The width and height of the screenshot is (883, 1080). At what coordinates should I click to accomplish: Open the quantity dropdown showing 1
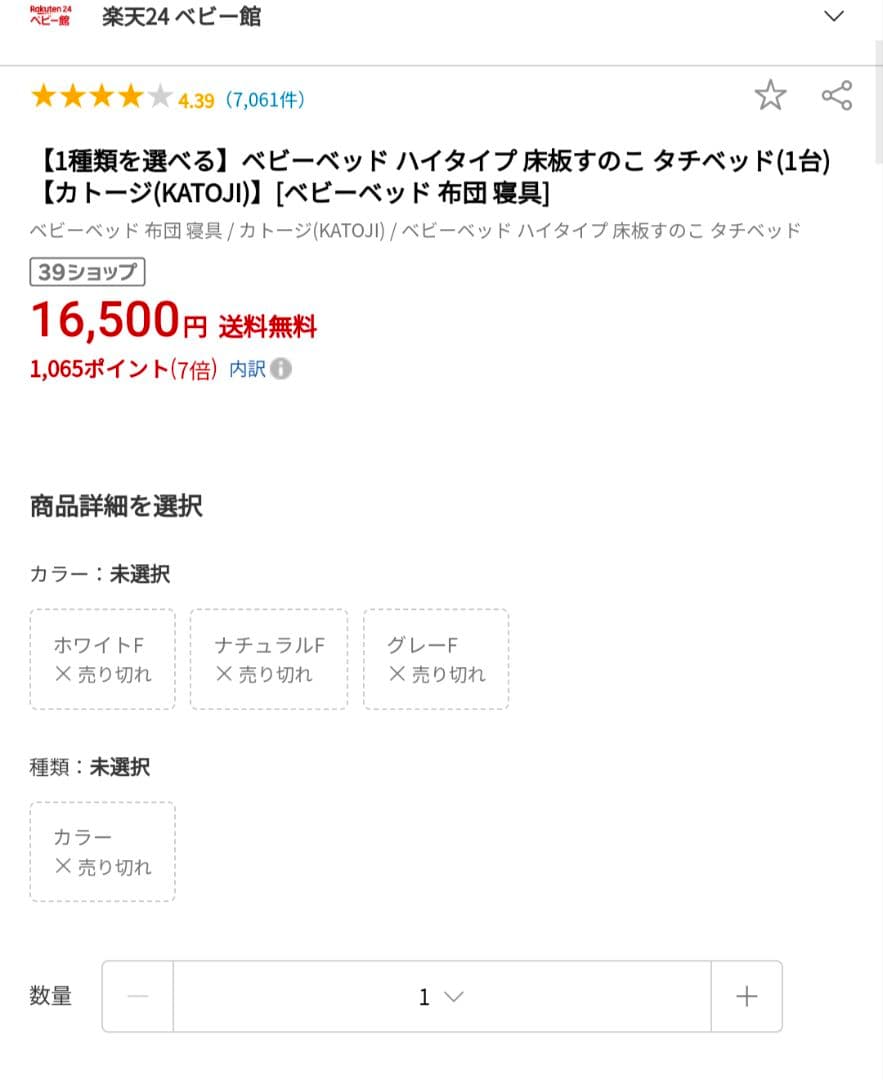[x=441, y=997]
